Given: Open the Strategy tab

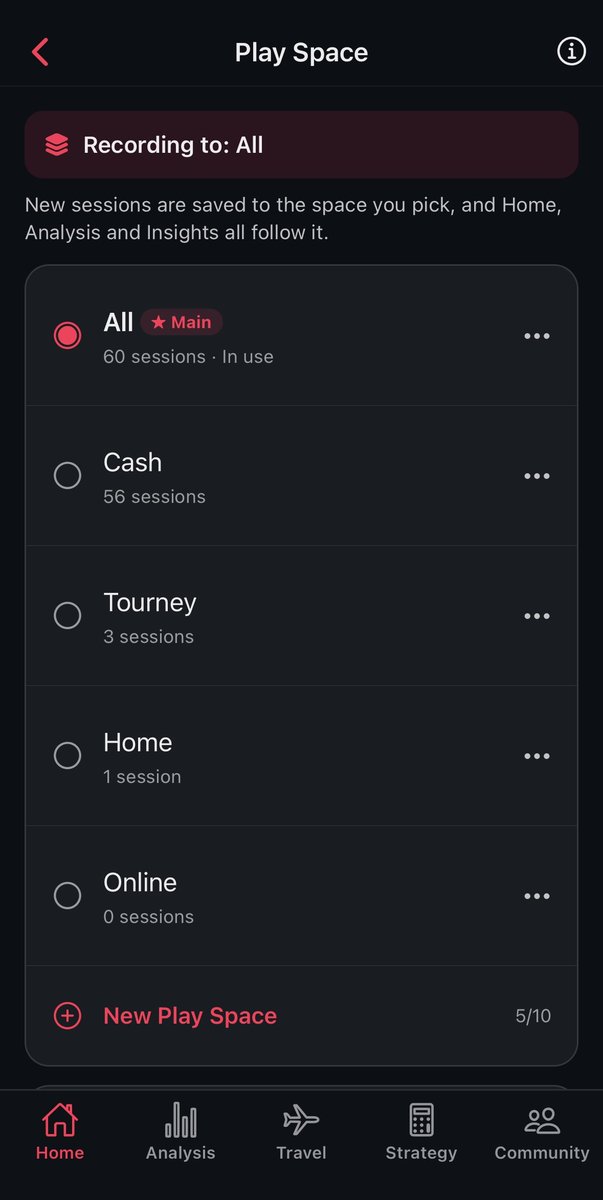Looking at the screenshot, I should (x=421, y=1132).
